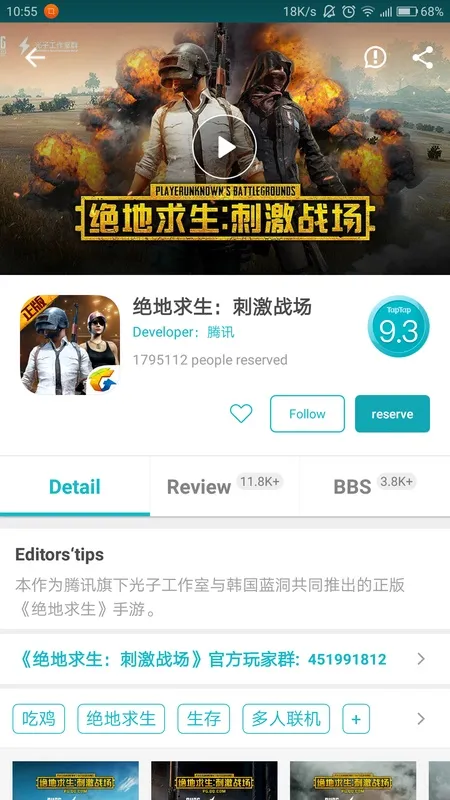The width and height of the screenshot is (450, 800).
Task: Add a new tag with plus chip
Action: click(x=356, y=719)
